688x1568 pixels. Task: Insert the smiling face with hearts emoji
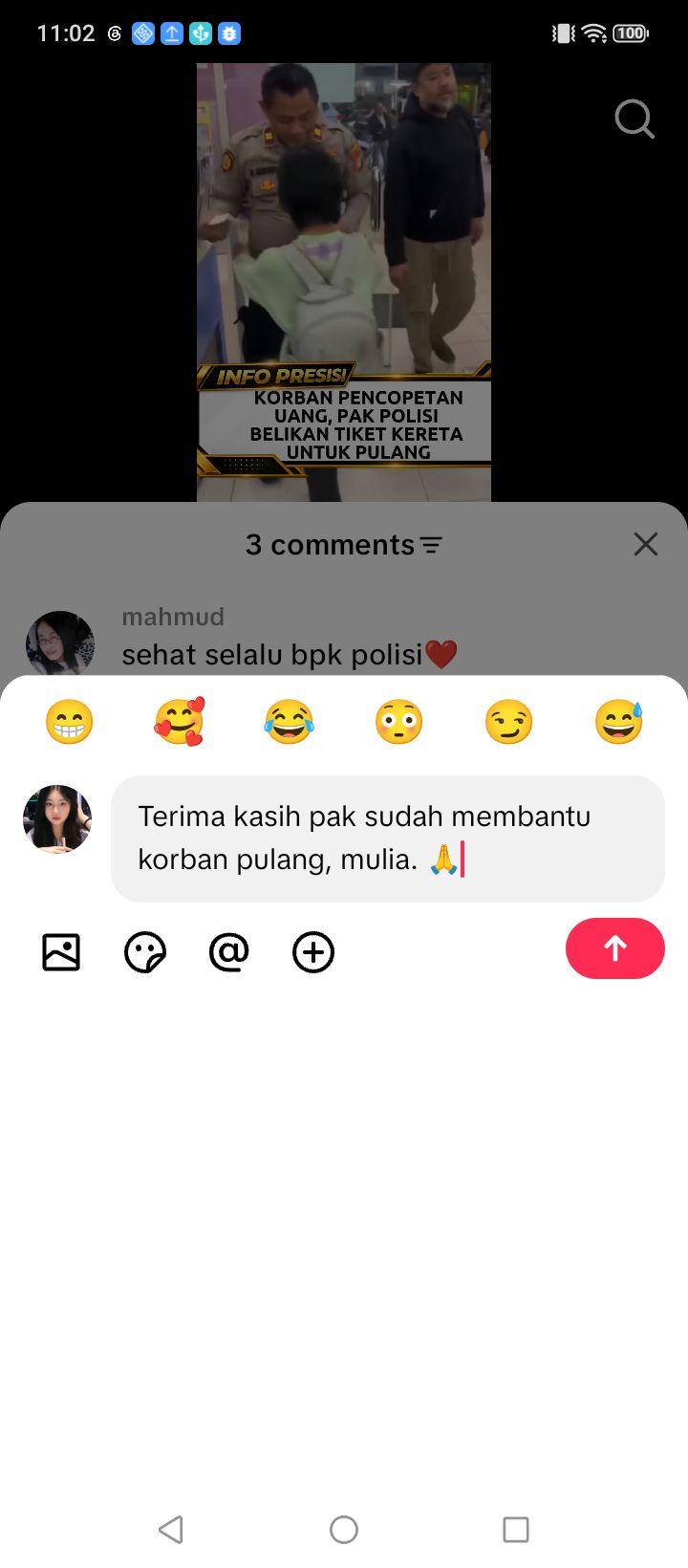(x=179, y=721)
